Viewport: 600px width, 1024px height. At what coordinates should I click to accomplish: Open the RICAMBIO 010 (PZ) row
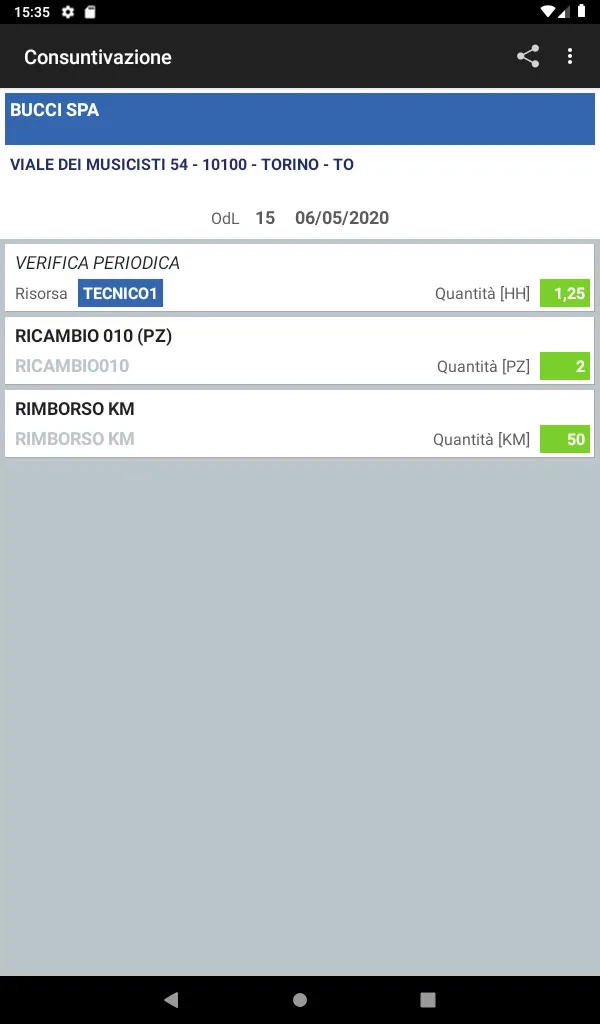click(300, 351)
